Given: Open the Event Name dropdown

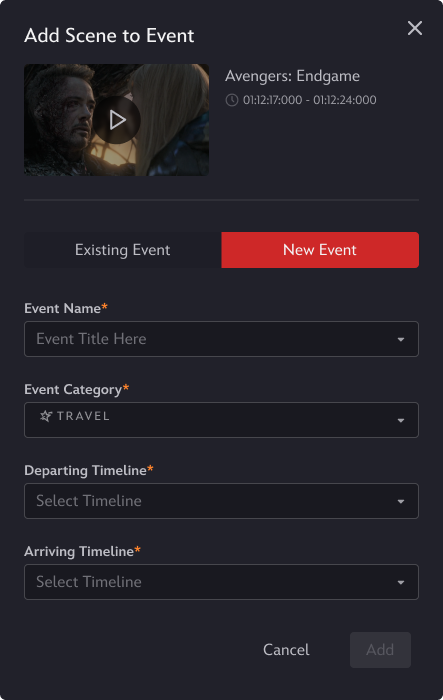Looking at the screenshot, I should click(222, 339).
